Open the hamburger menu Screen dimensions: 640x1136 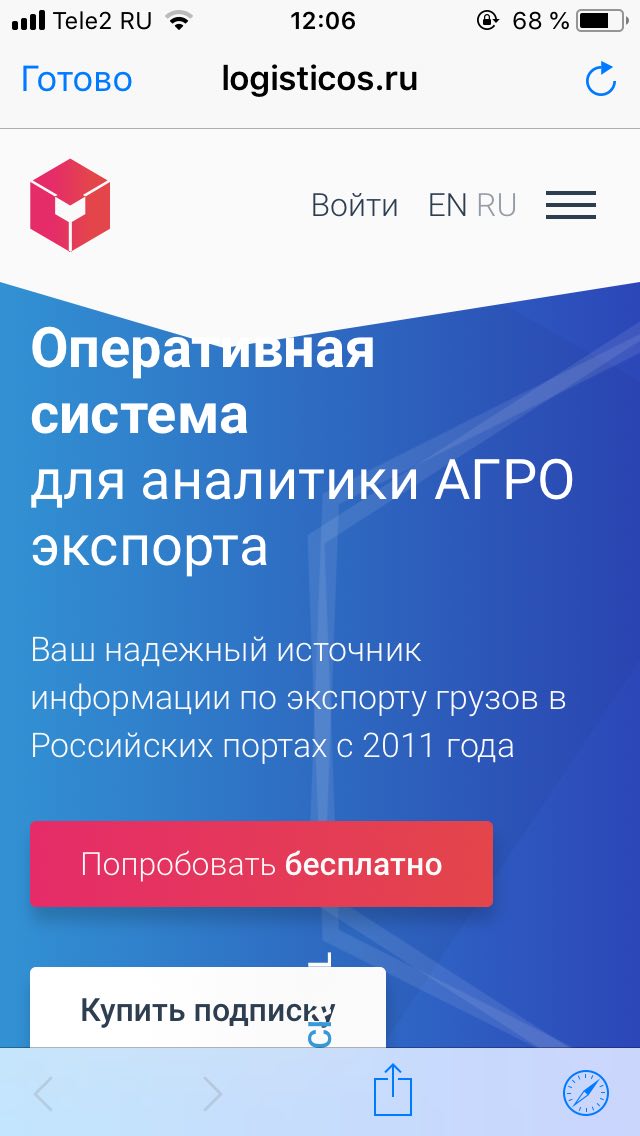(571, 205)
